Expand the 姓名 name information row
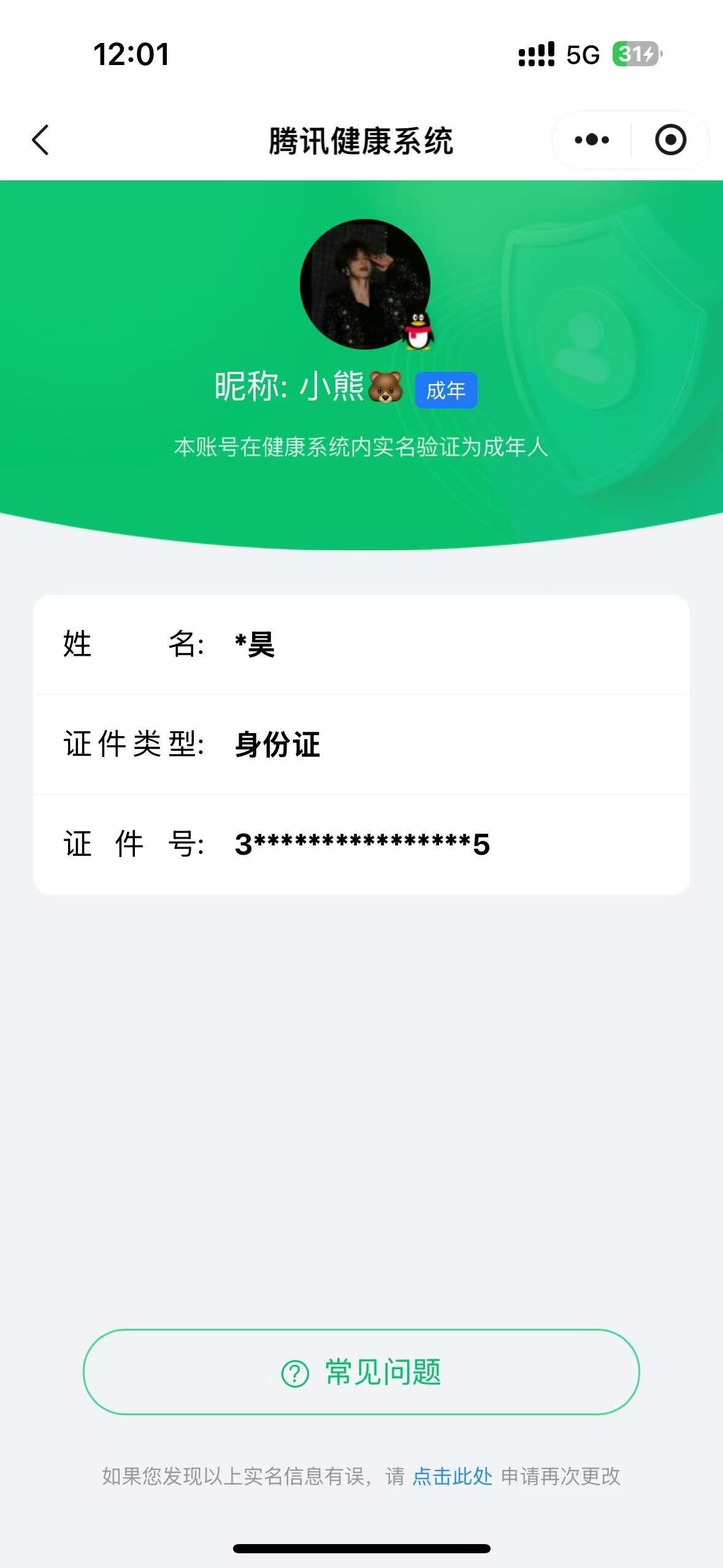723x1568 pixels. pyautogui.click(x=361, y=645)
